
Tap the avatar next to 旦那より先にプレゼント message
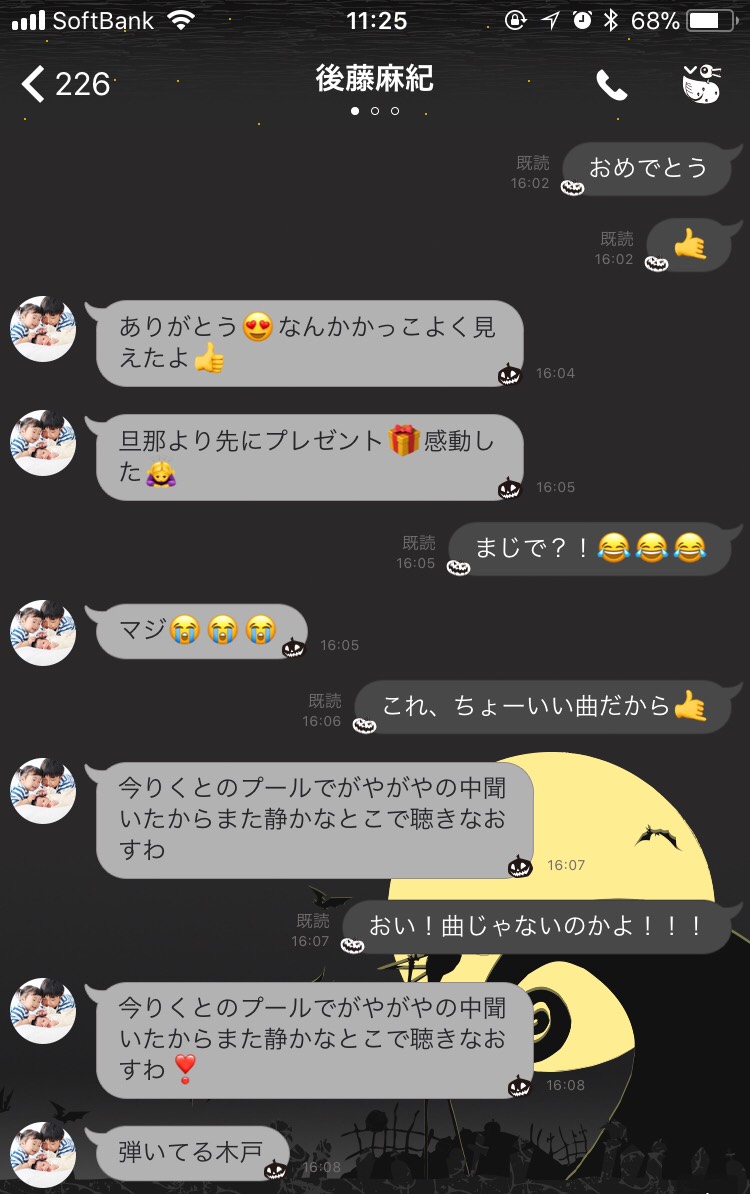click(x=43, y=442)
